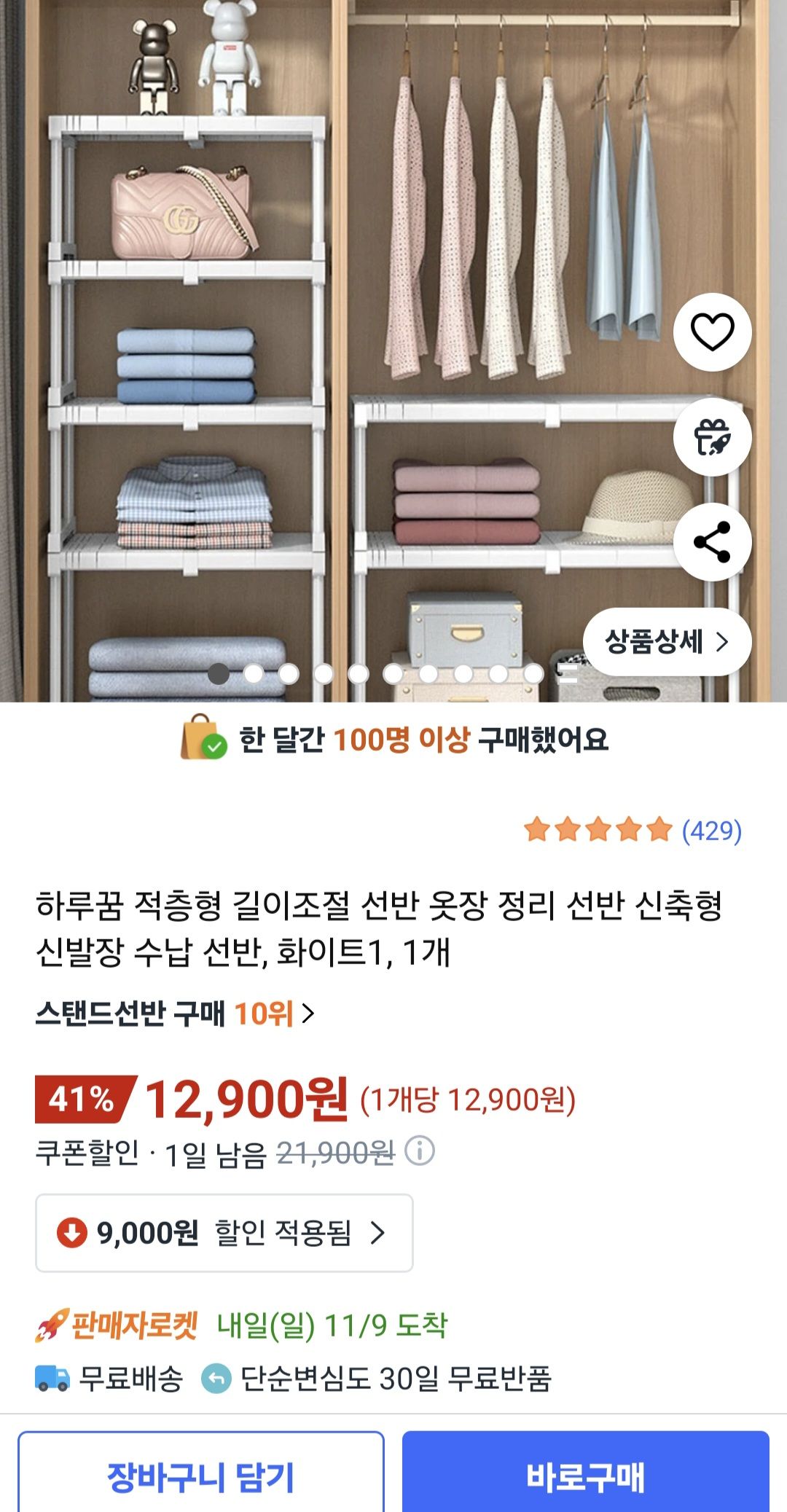This screenshot has width=787, height=1512.
Task: Open 스탠드선반 구매 10위 ranking
Action: (175, 1014)
